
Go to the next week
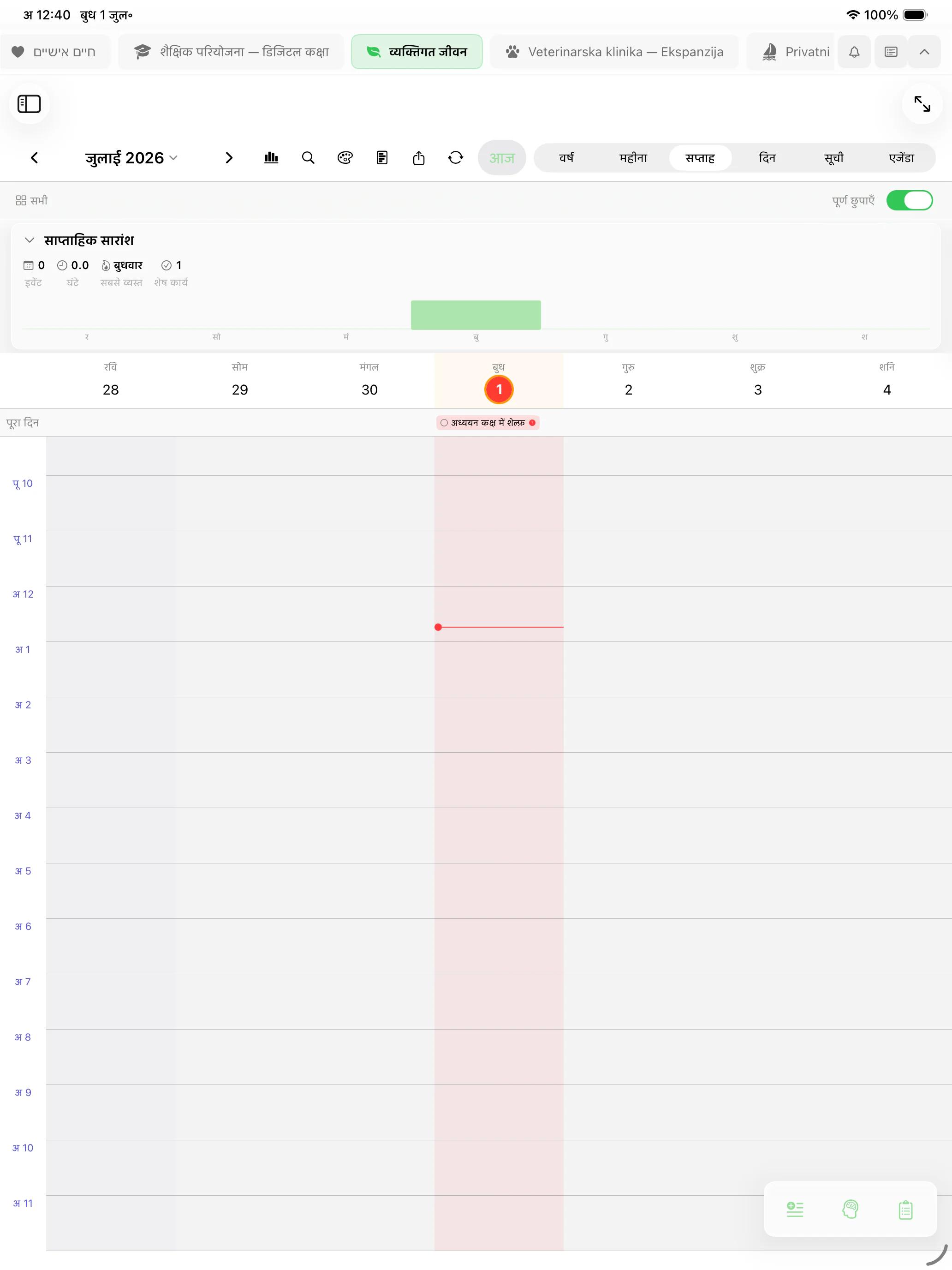pos(229,158)
